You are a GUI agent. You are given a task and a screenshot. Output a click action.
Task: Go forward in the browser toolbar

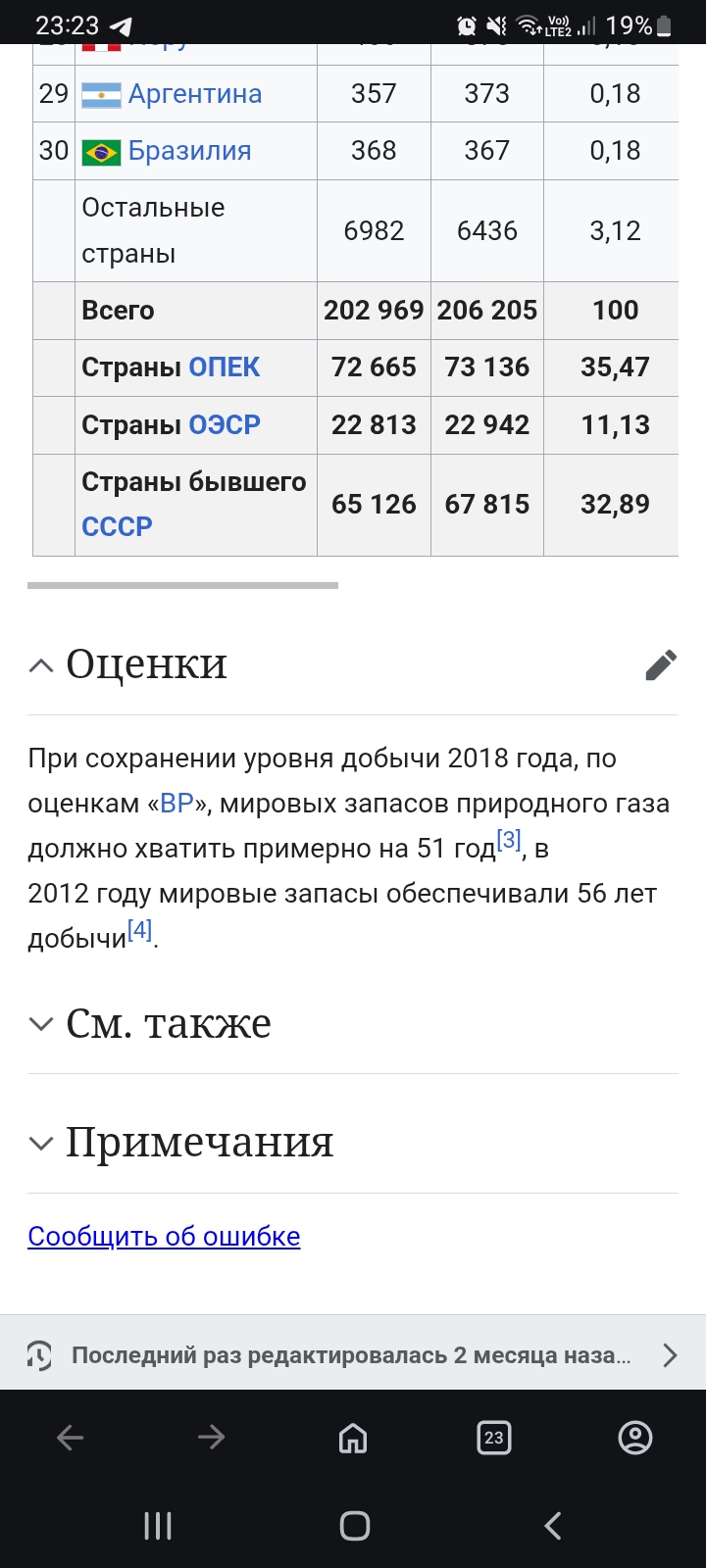211,1438
